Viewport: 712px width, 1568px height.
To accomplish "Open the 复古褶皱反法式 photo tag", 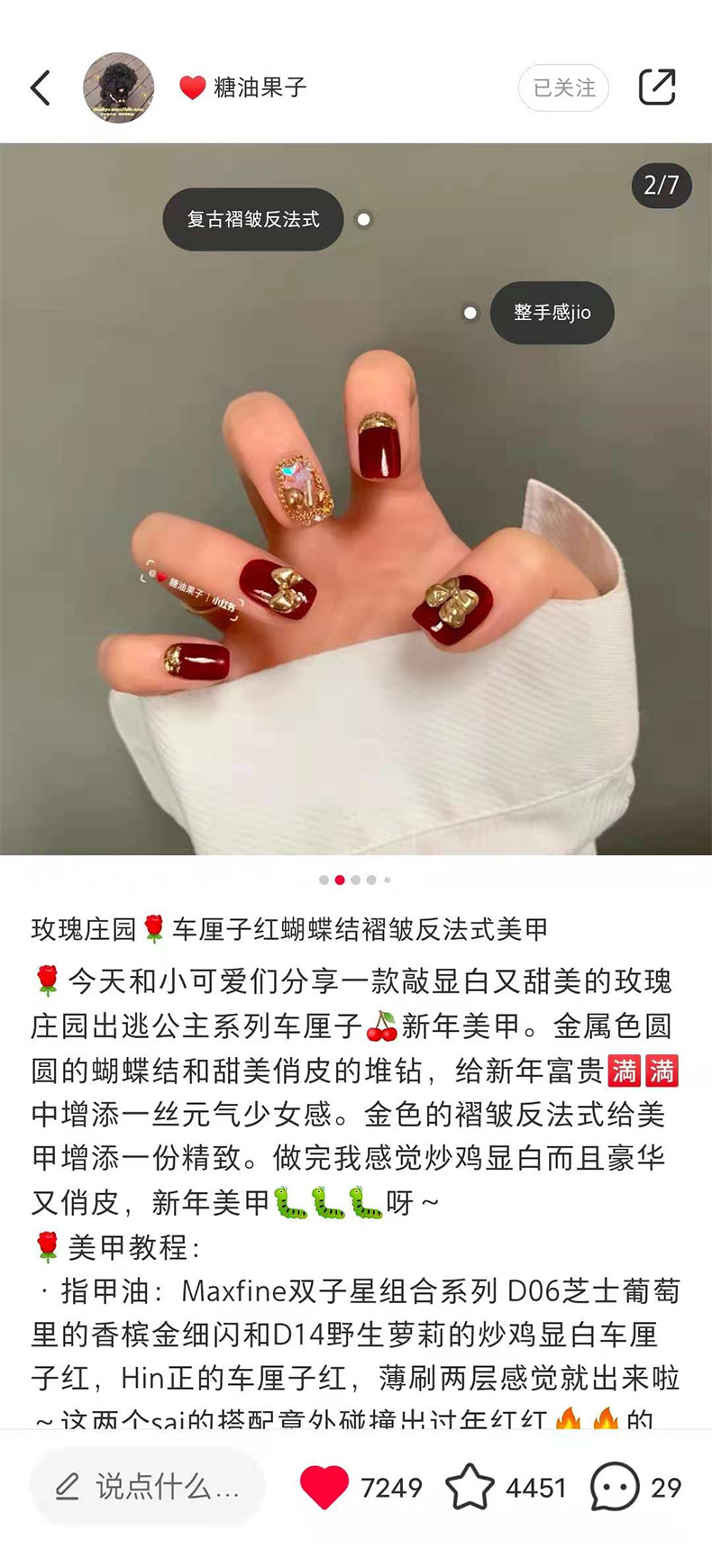I will coord(253,219).
